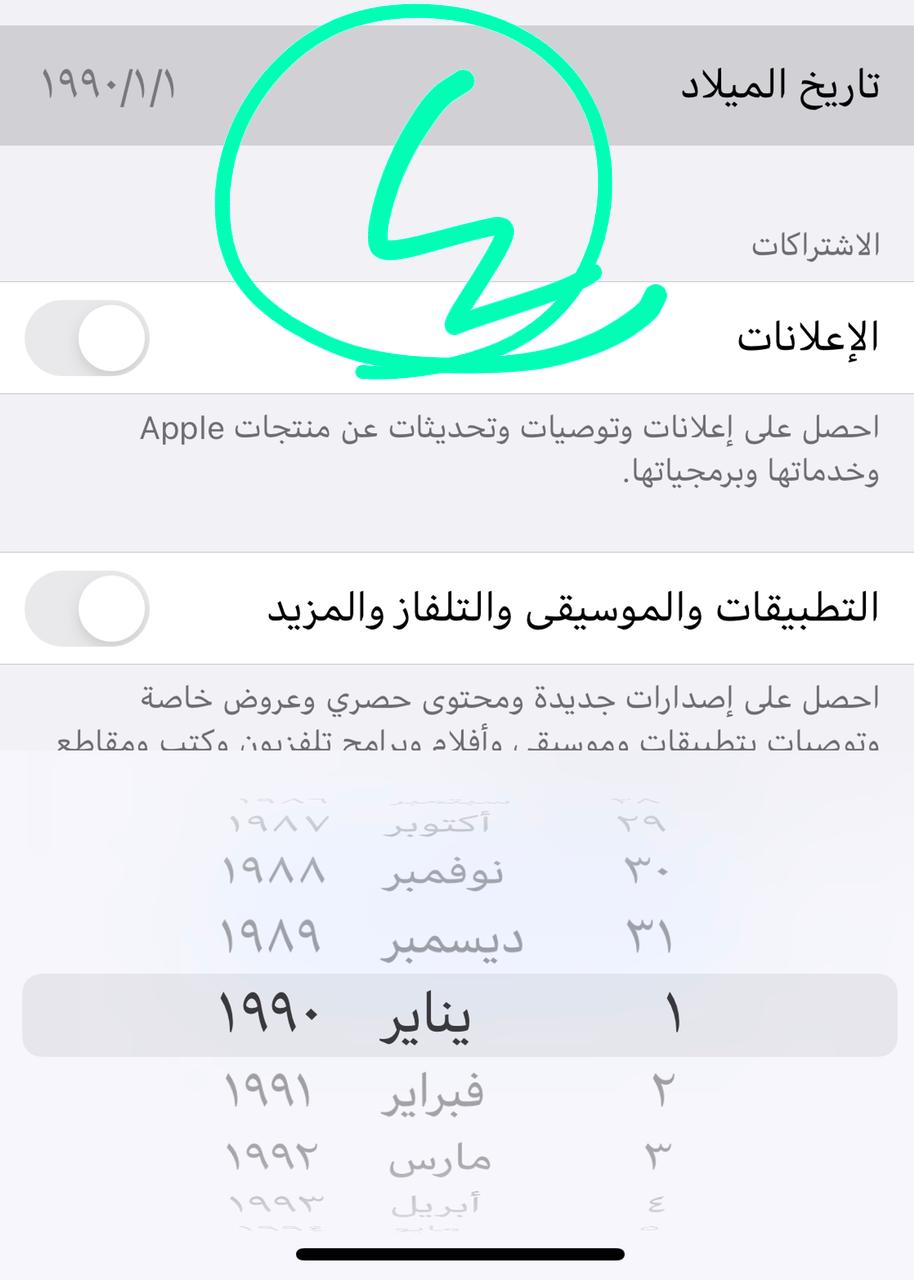Image resolution: width=914 pixels, height=1280 pixels.
Task: Toggle التطبيقات والموسيقى والتلفاز والمزيد switch
Action: tap(87, 608)
